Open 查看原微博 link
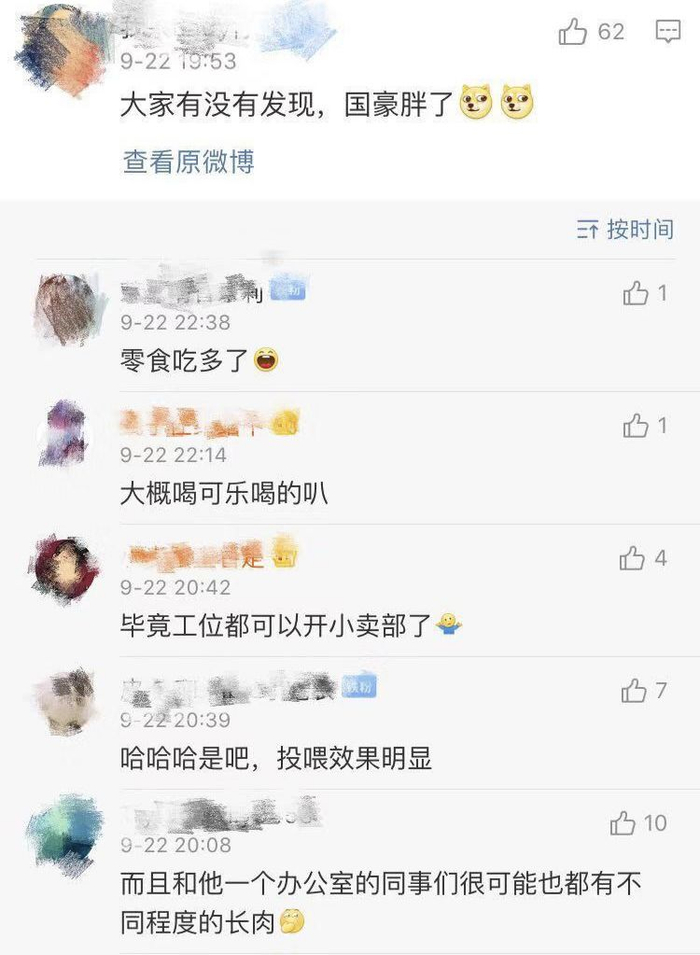The height and width of the screenshot is (955, 700). [188, 161]
